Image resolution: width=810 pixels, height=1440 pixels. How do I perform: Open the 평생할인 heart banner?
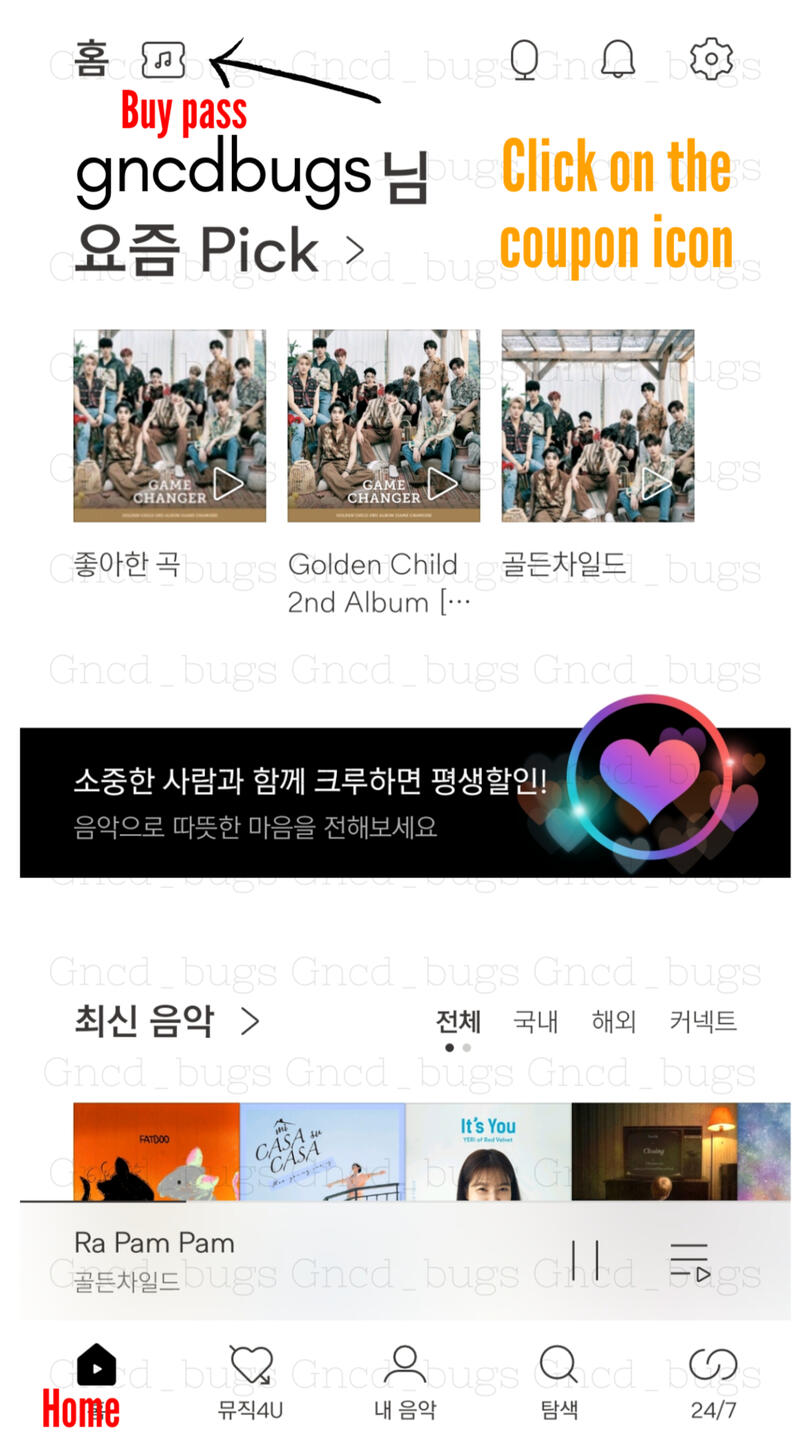point(405,803)
